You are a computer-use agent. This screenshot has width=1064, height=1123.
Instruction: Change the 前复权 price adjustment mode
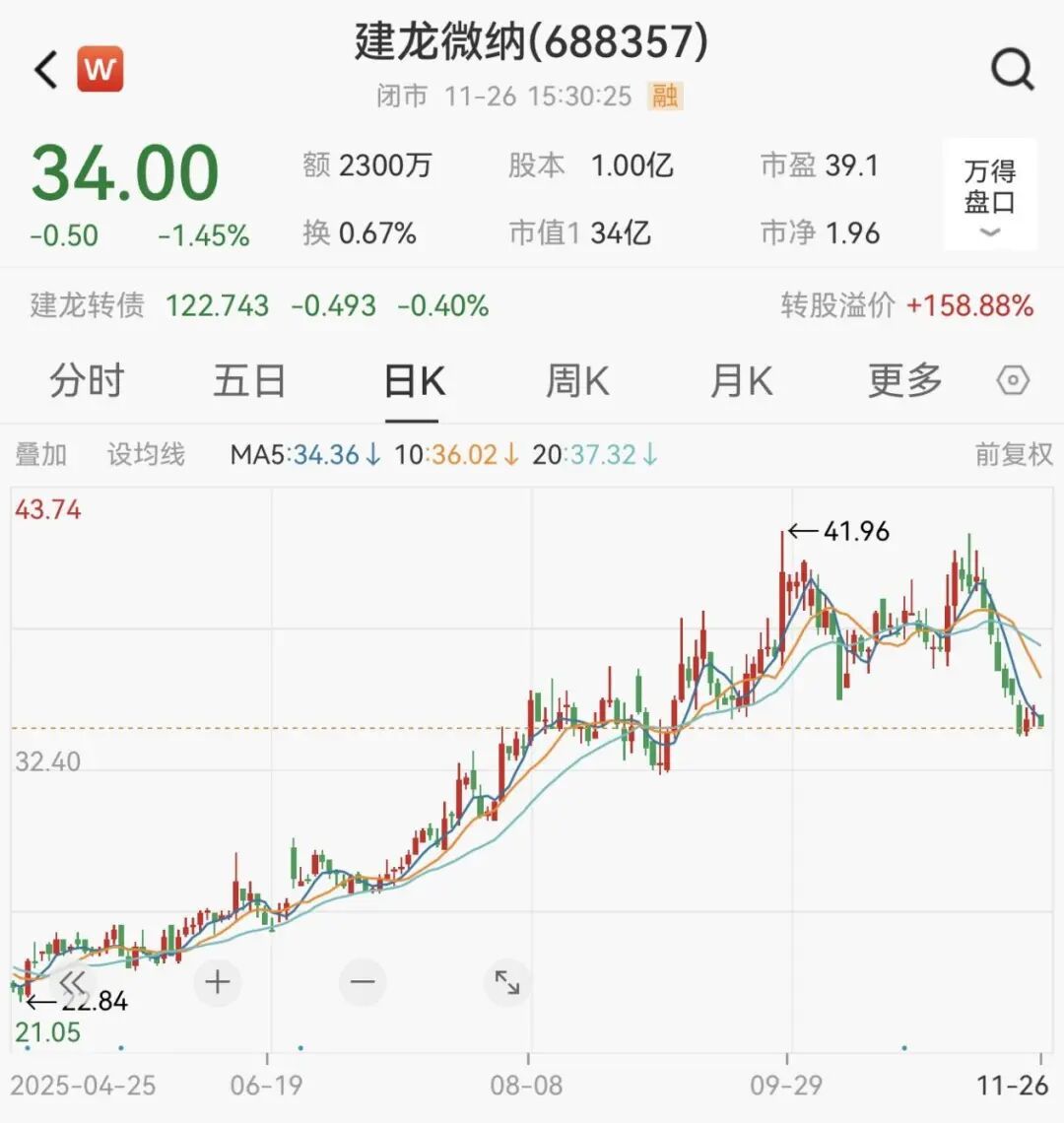pyautogui.click(x=1013, y=454)
